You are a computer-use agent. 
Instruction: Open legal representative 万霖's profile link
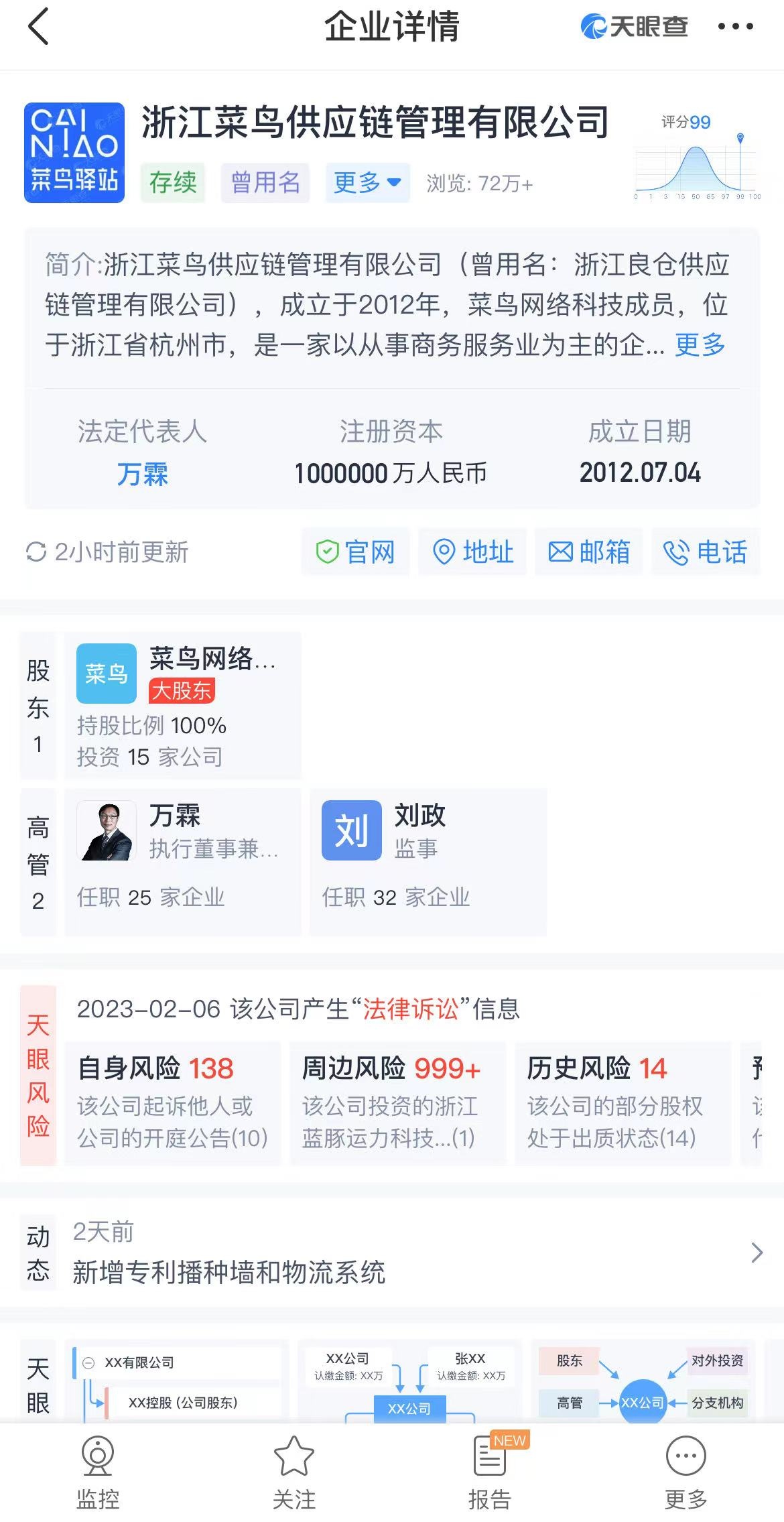(x=142, y=474)
